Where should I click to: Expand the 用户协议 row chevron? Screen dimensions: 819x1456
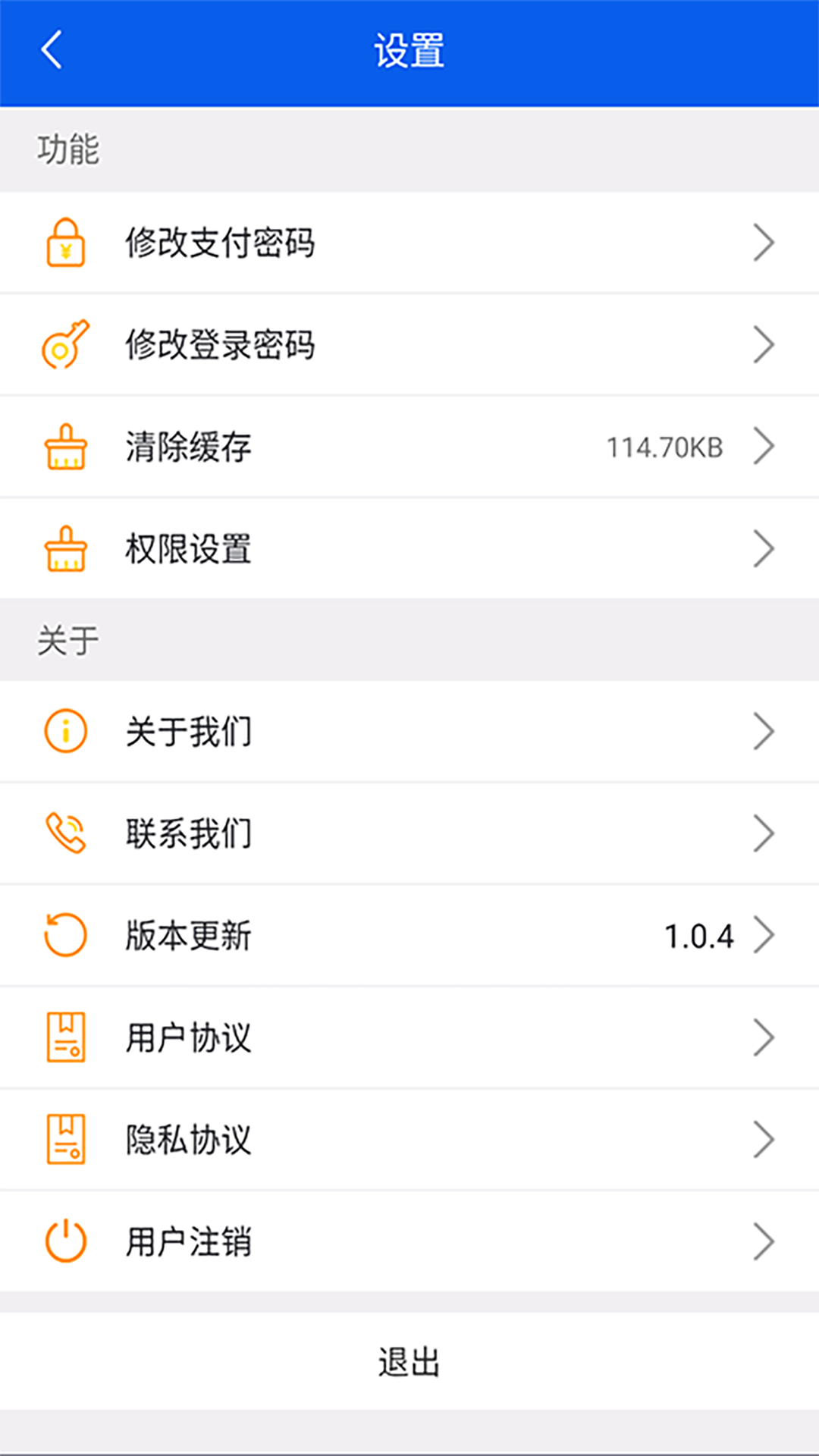pyautogui.click(x=764, y=1037)
